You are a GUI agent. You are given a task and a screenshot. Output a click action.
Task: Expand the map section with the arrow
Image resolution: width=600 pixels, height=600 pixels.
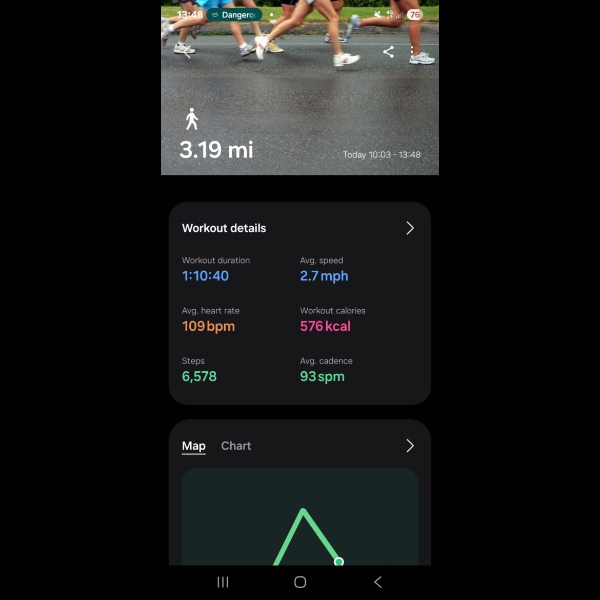409,446
